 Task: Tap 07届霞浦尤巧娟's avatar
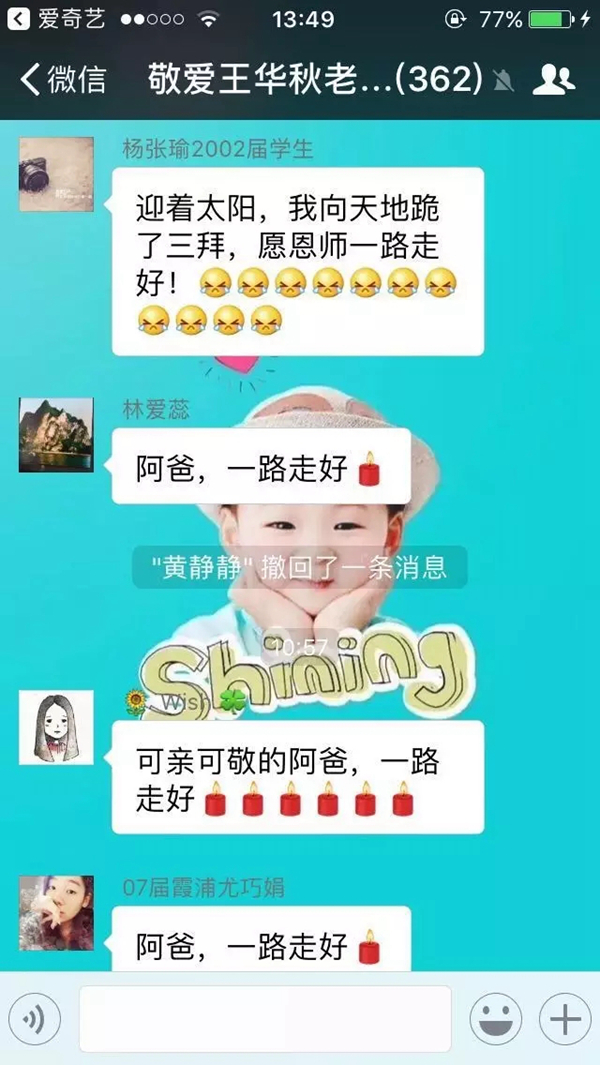tap(56, 913)
